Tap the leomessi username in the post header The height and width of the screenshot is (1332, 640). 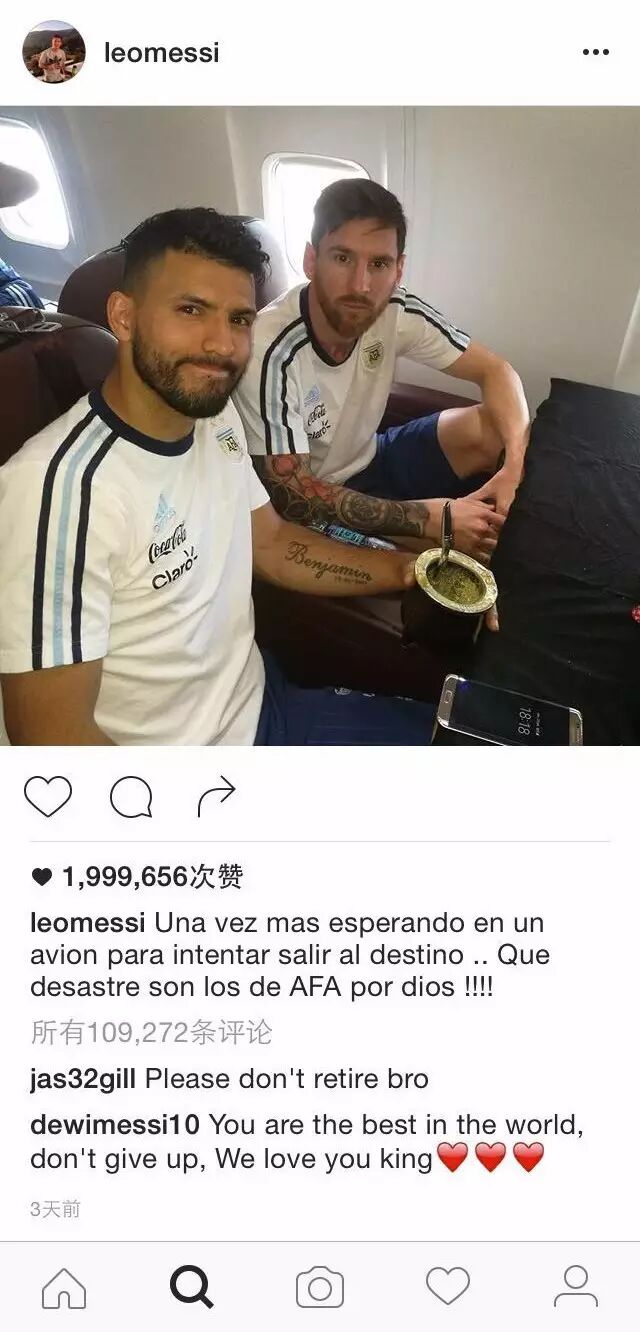tap(161, 53)
